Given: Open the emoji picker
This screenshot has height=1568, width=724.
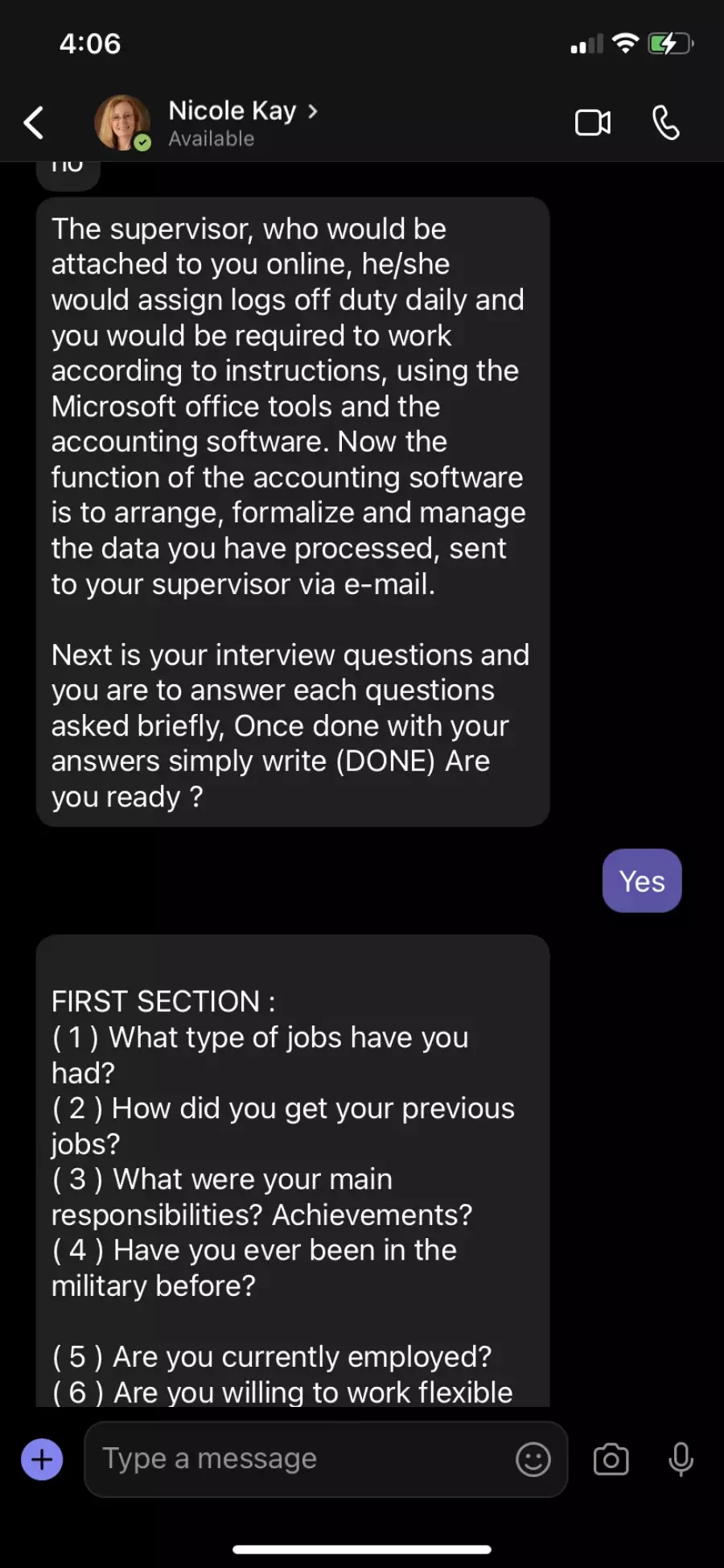Looking at the screenshot, I should coord(533,1459).
